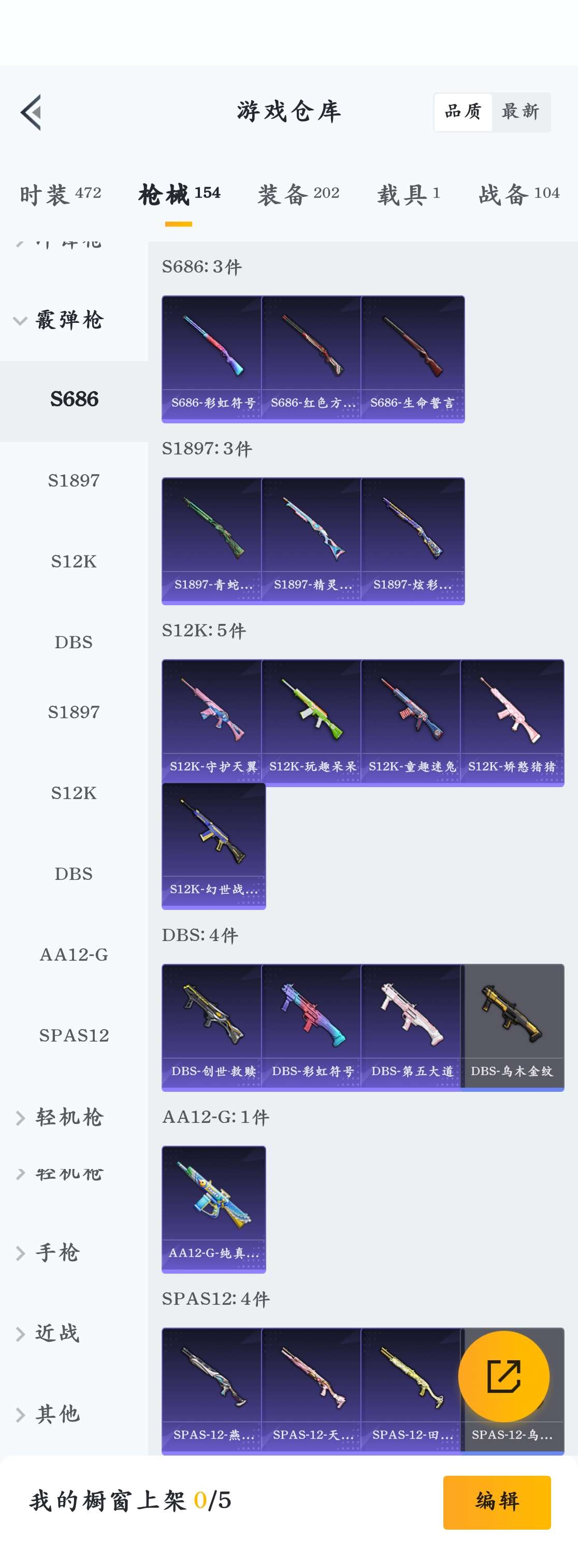Screen dimensions: 578x1568
Task: Open the S12K-玩趣呆呆 skin
Action: point(312,722)
